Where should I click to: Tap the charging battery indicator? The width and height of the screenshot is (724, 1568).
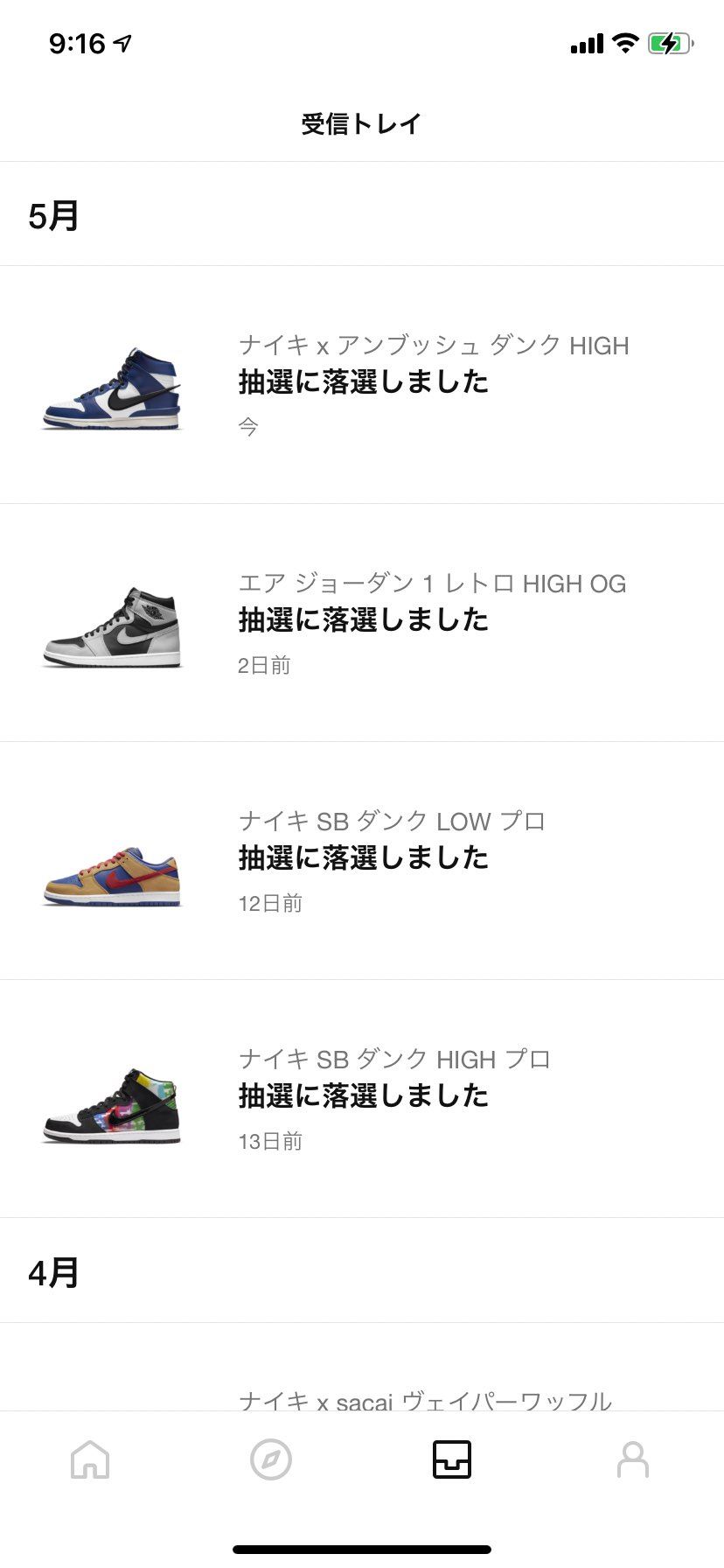670,42
